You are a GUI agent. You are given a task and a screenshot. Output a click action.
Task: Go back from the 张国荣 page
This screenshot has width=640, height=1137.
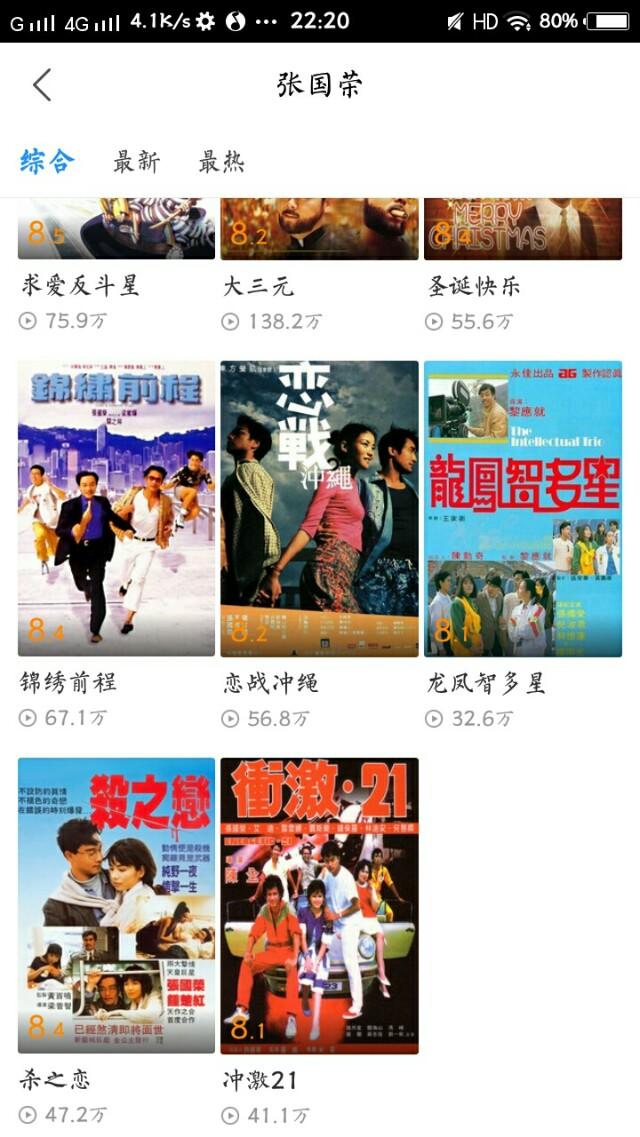(x=42, y=85)
